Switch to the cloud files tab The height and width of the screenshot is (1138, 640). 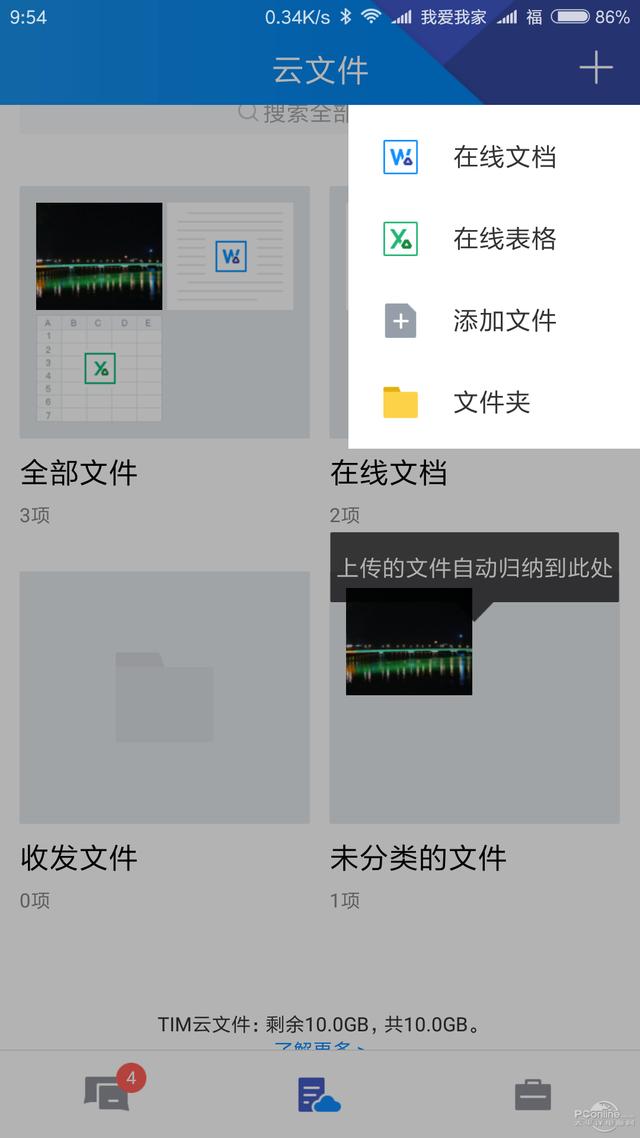(x=319, y=1095)
